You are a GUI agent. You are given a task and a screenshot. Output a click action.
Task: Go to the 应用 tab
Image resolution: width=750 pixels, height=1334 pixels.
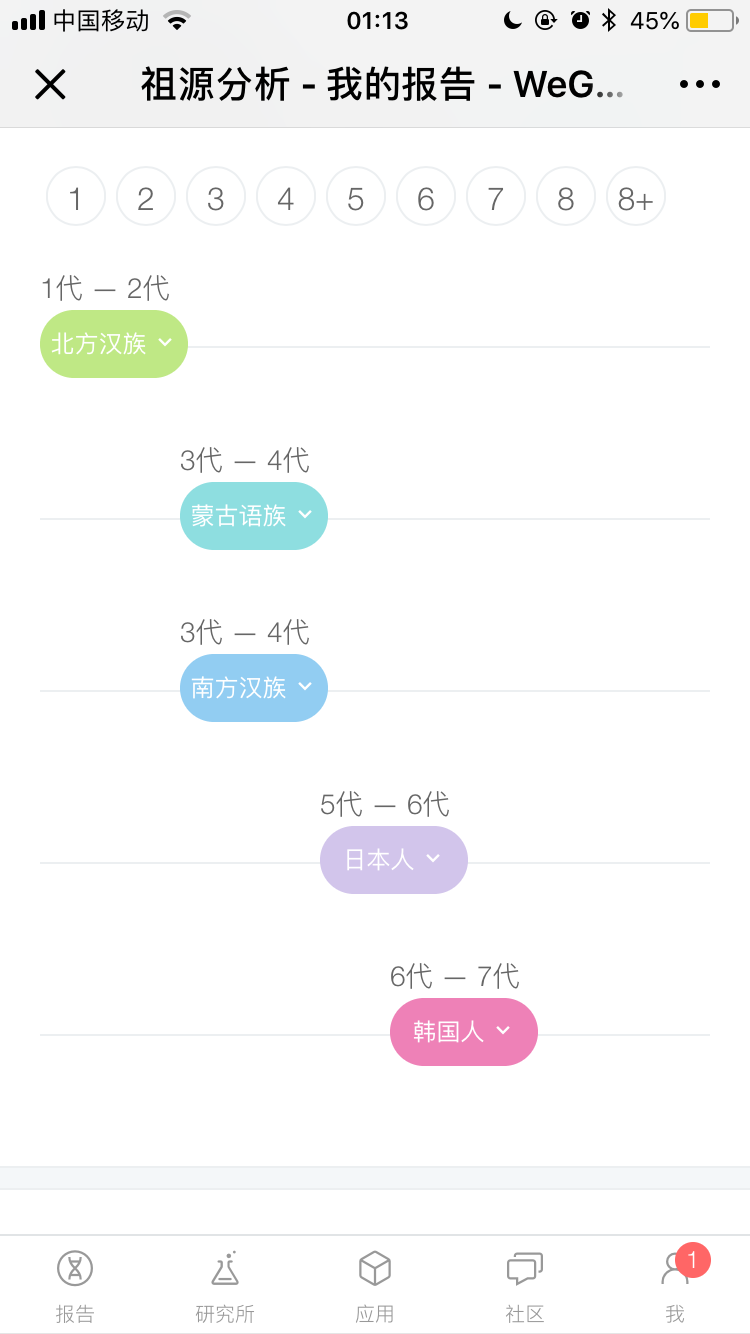[x=375, y=1286]
